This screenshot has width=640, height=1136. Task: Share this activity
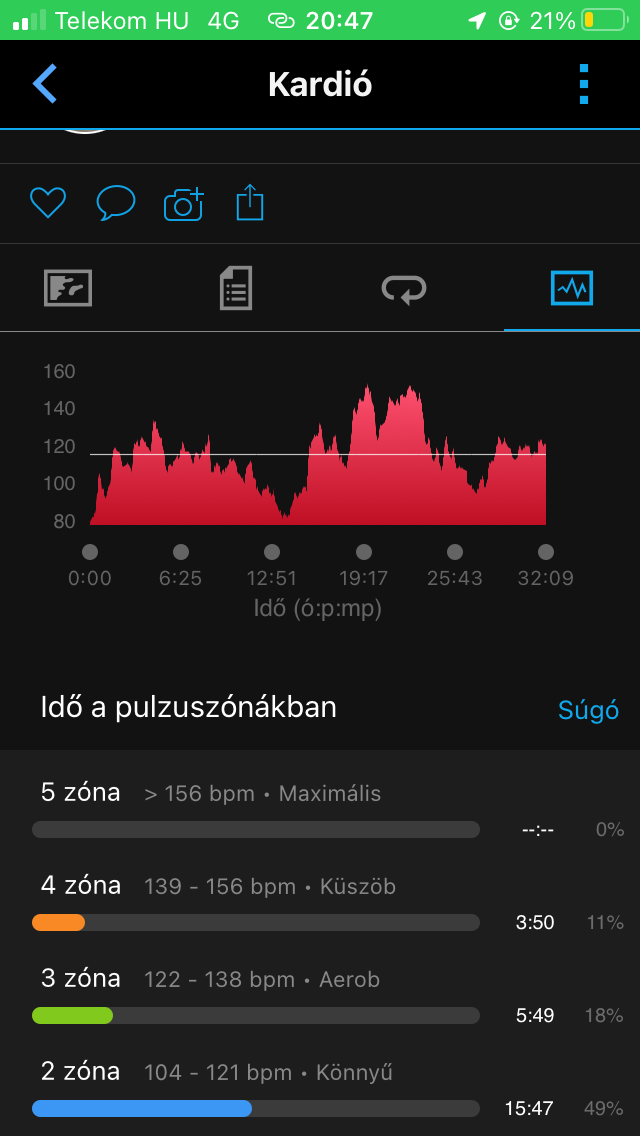click(250, 204)
